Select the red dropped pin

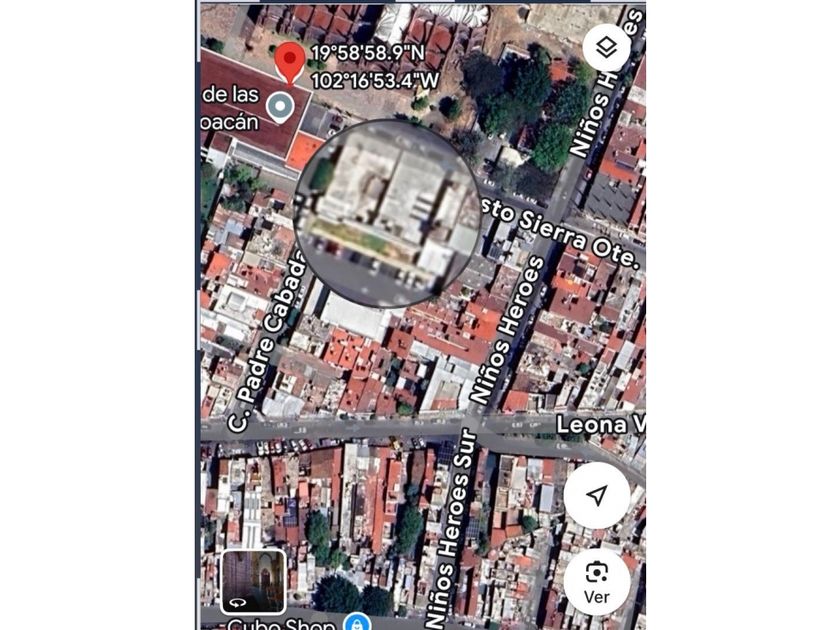pyautogui.click(x=290, y=62)
